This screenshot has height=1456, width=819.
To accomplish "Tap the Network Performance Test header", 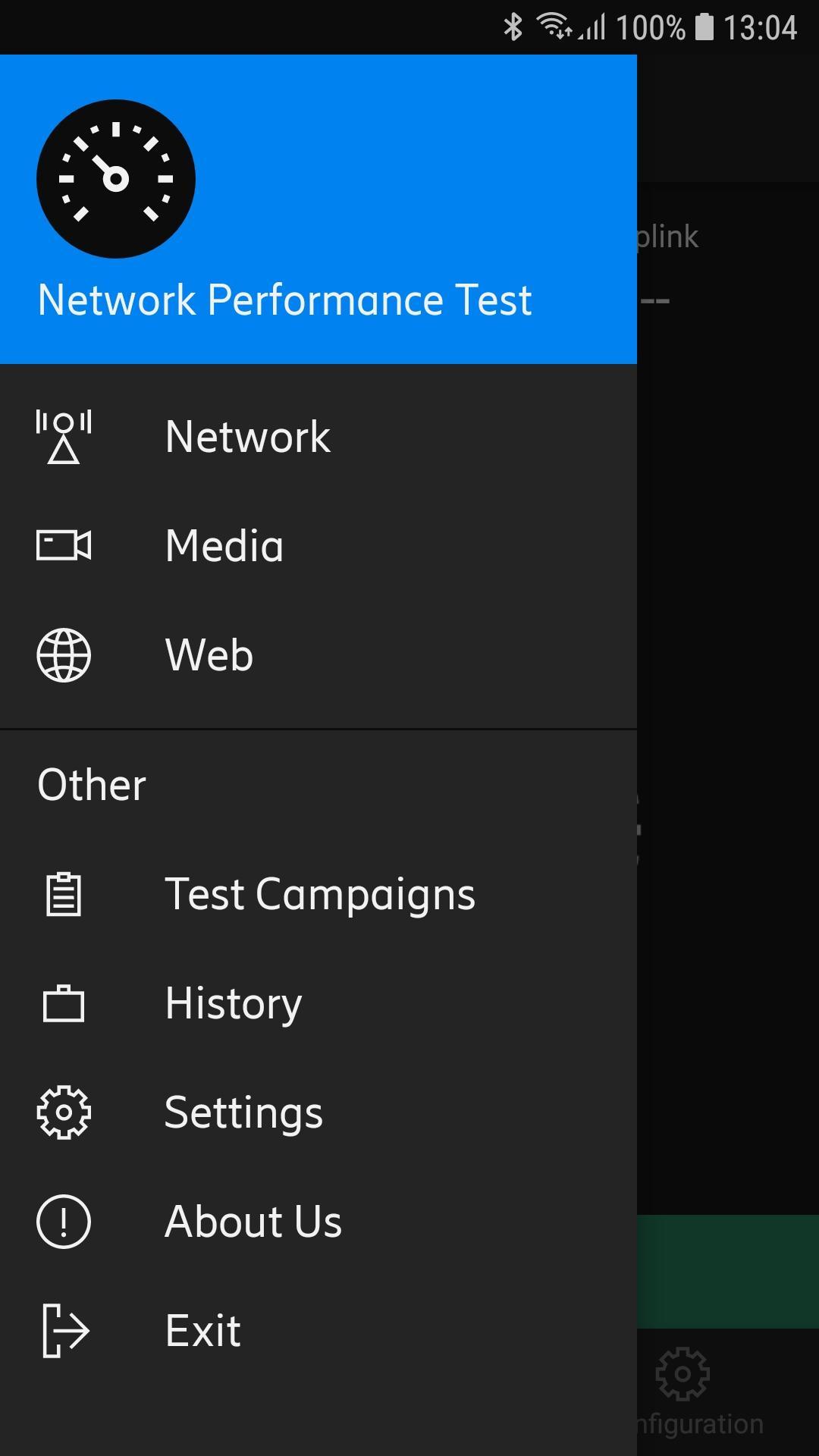I will point(285,300).
